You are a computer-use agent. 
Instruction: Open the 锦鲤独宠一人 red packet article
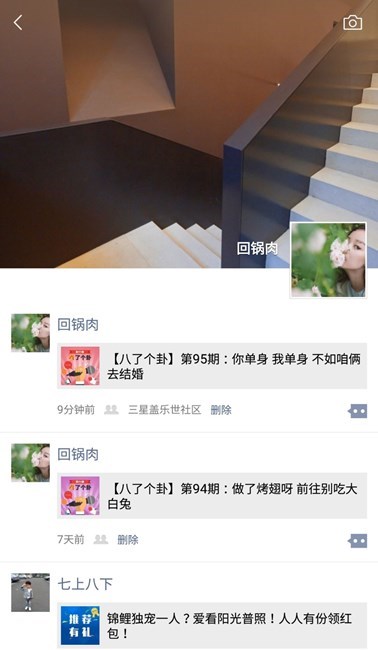[212, 626]
